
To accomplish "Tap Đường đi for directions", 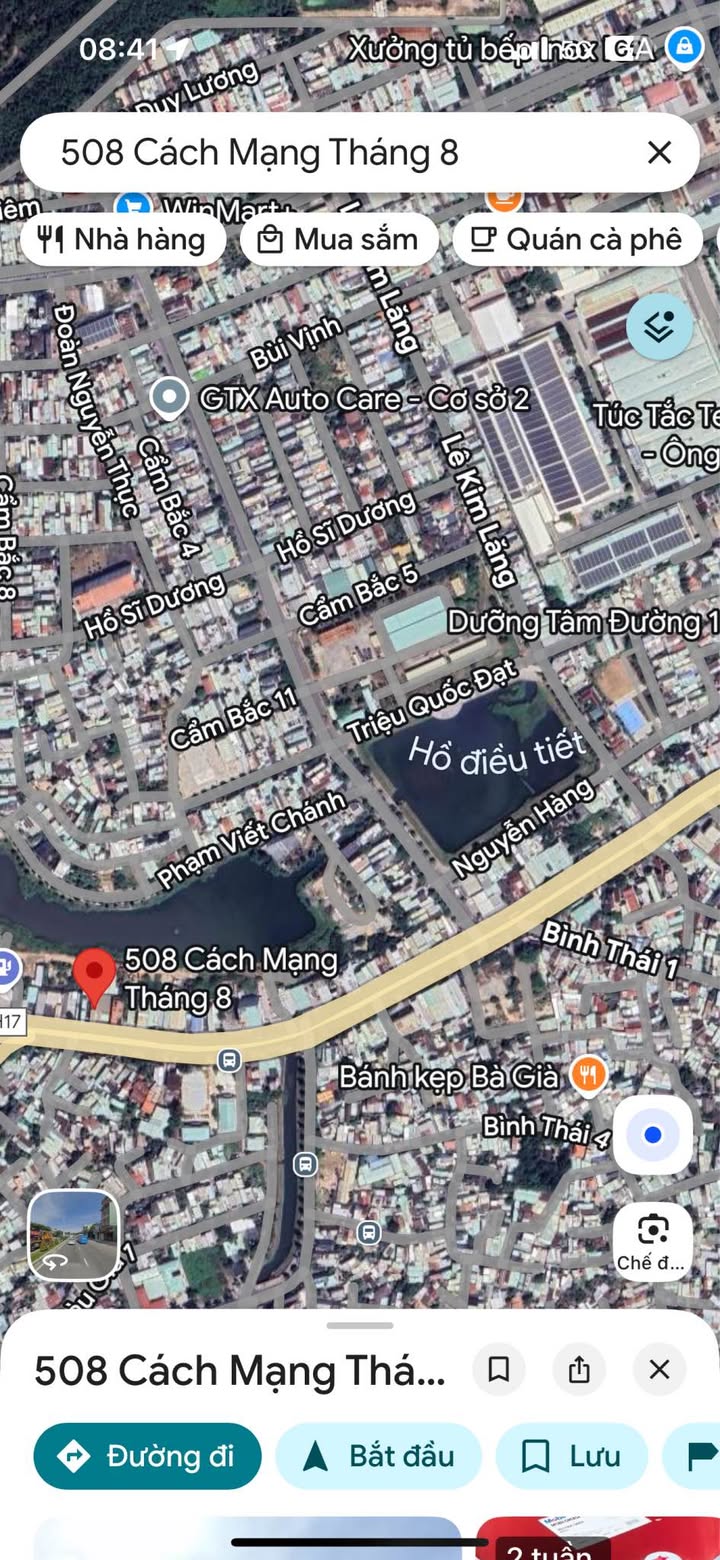I will (147, 1456).
